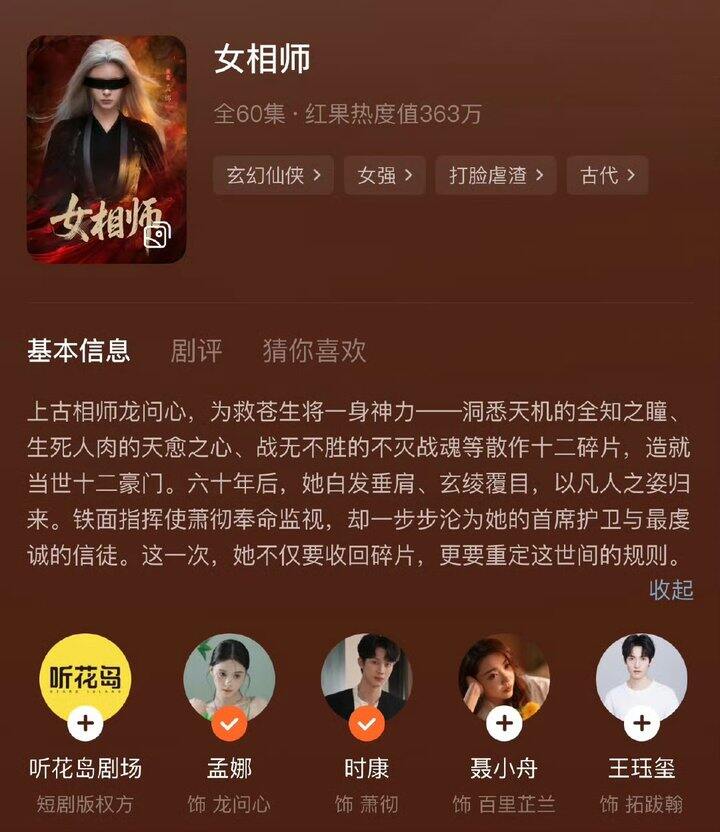720x832 pixels.
Task: Select the 基本信息 tab
Action: (x=78, y=351)
